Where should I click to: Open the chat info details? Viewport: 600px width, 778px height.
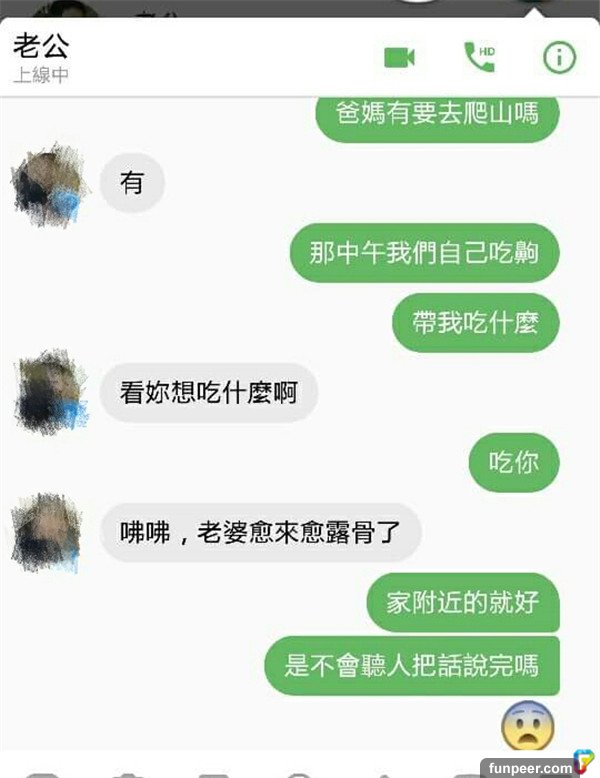[559, 58]
